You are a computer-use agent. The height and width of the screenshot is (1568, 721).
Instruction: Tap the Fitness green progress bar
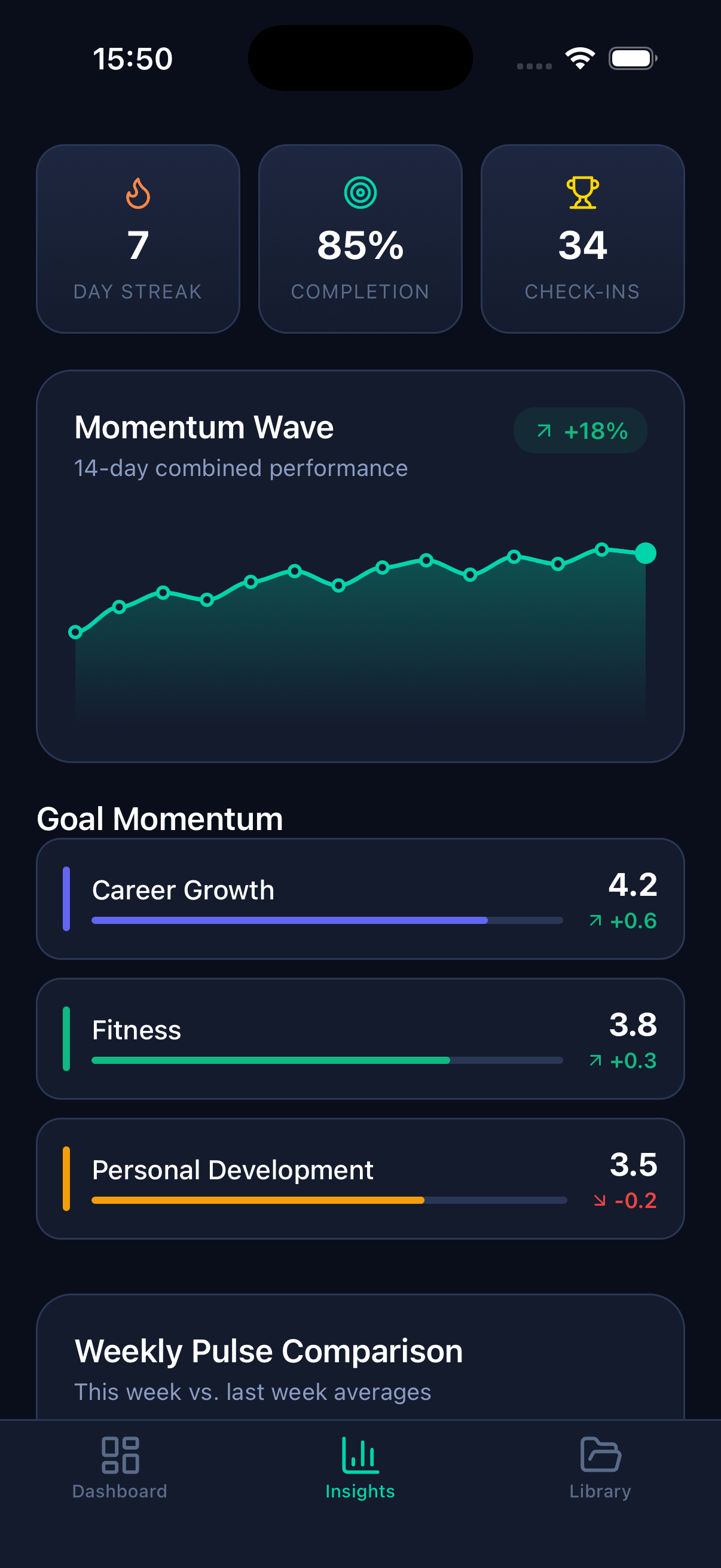[270, 1060]
